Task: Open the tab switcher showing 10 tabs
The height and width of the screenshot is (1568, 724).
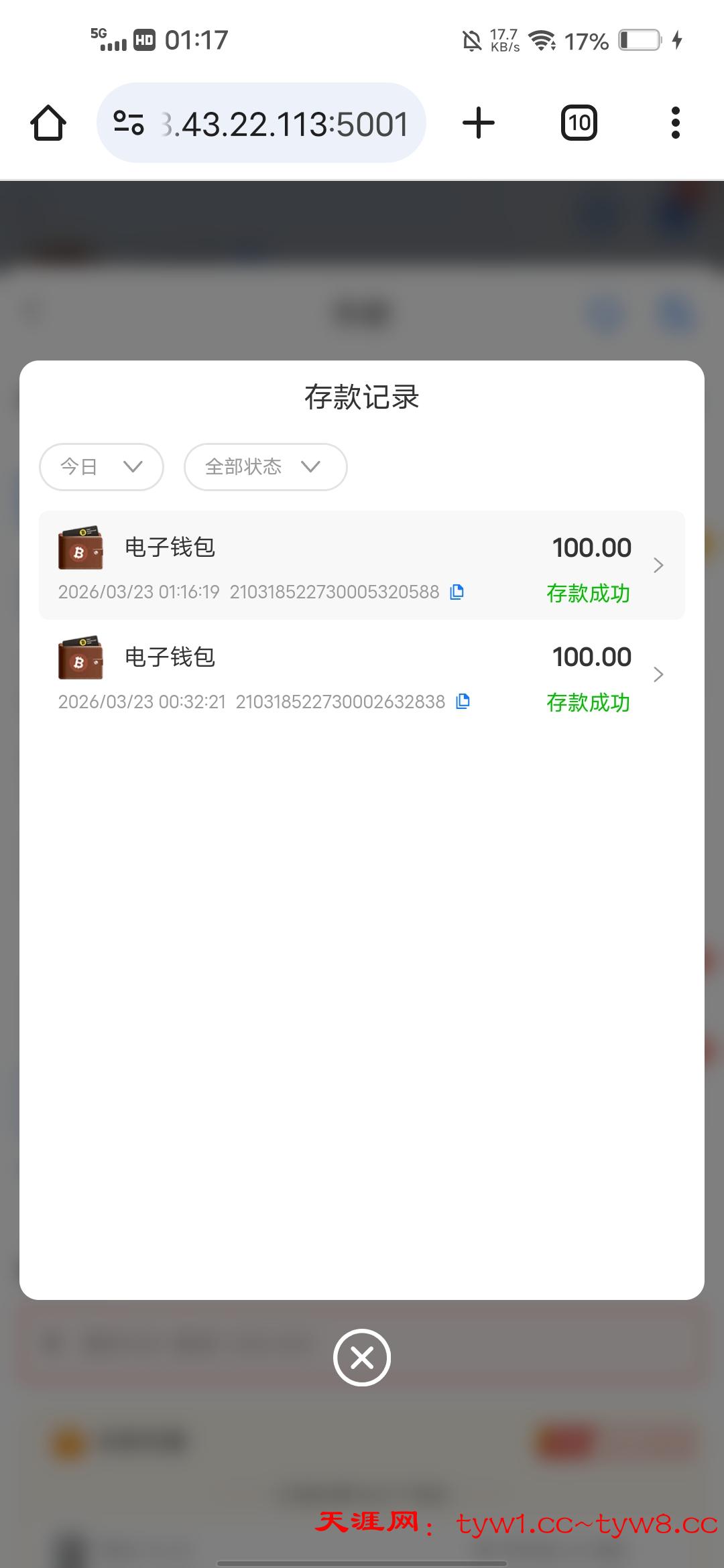Action: (579, 123)
